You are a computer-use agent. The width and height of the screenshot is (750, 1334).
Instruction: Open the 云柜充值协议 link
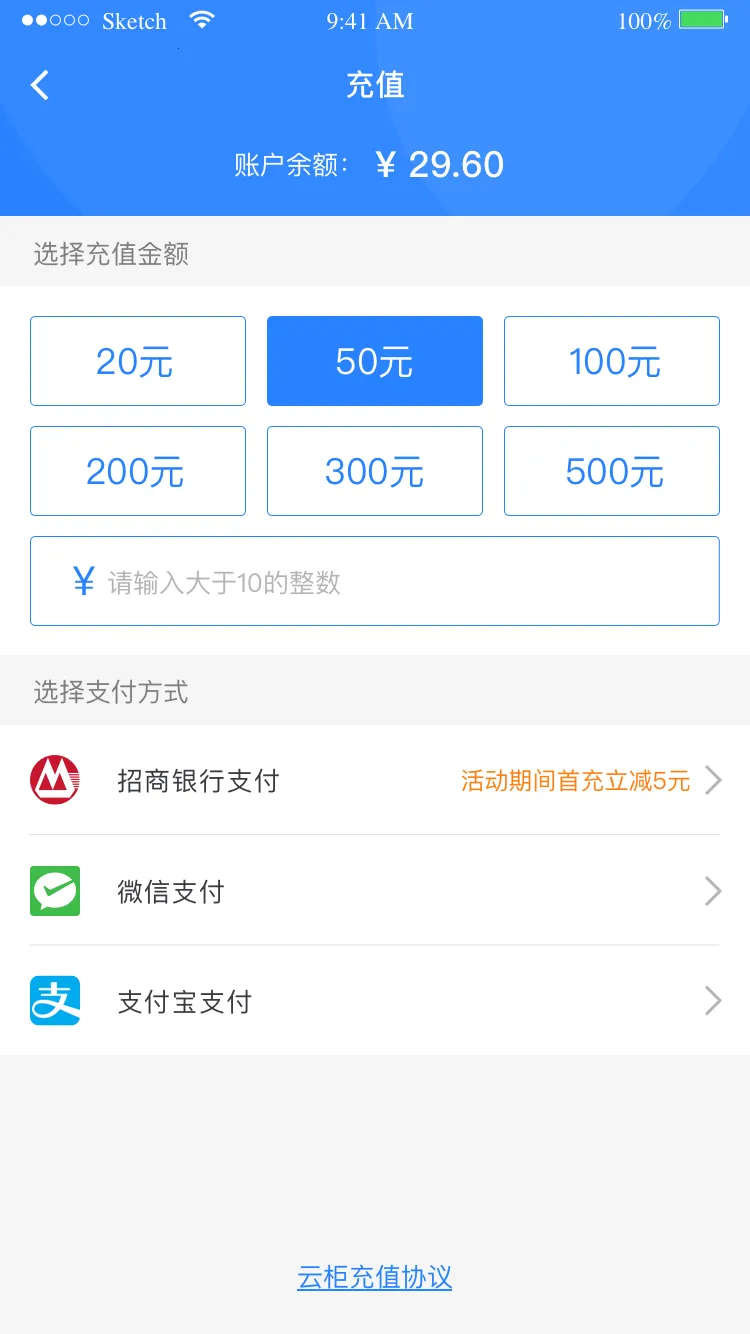click(375, 1277)
